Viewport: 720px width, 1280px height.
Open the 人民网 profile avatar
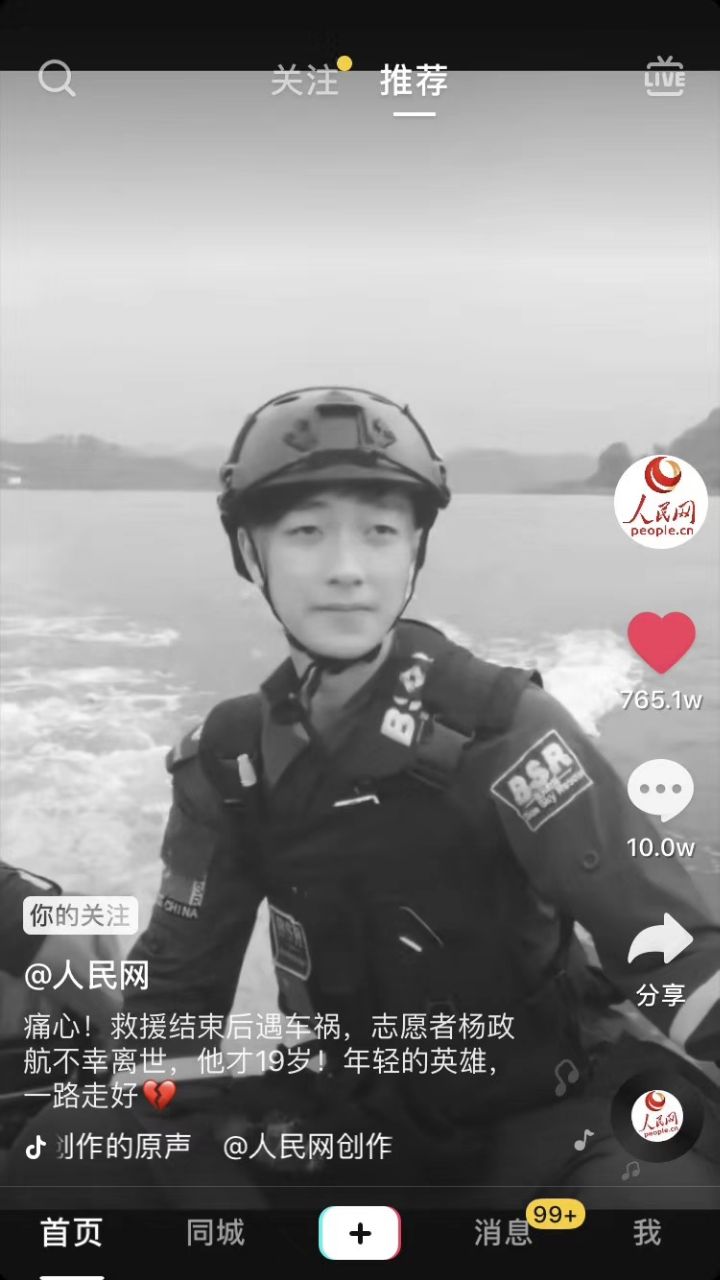click(660, 502)
